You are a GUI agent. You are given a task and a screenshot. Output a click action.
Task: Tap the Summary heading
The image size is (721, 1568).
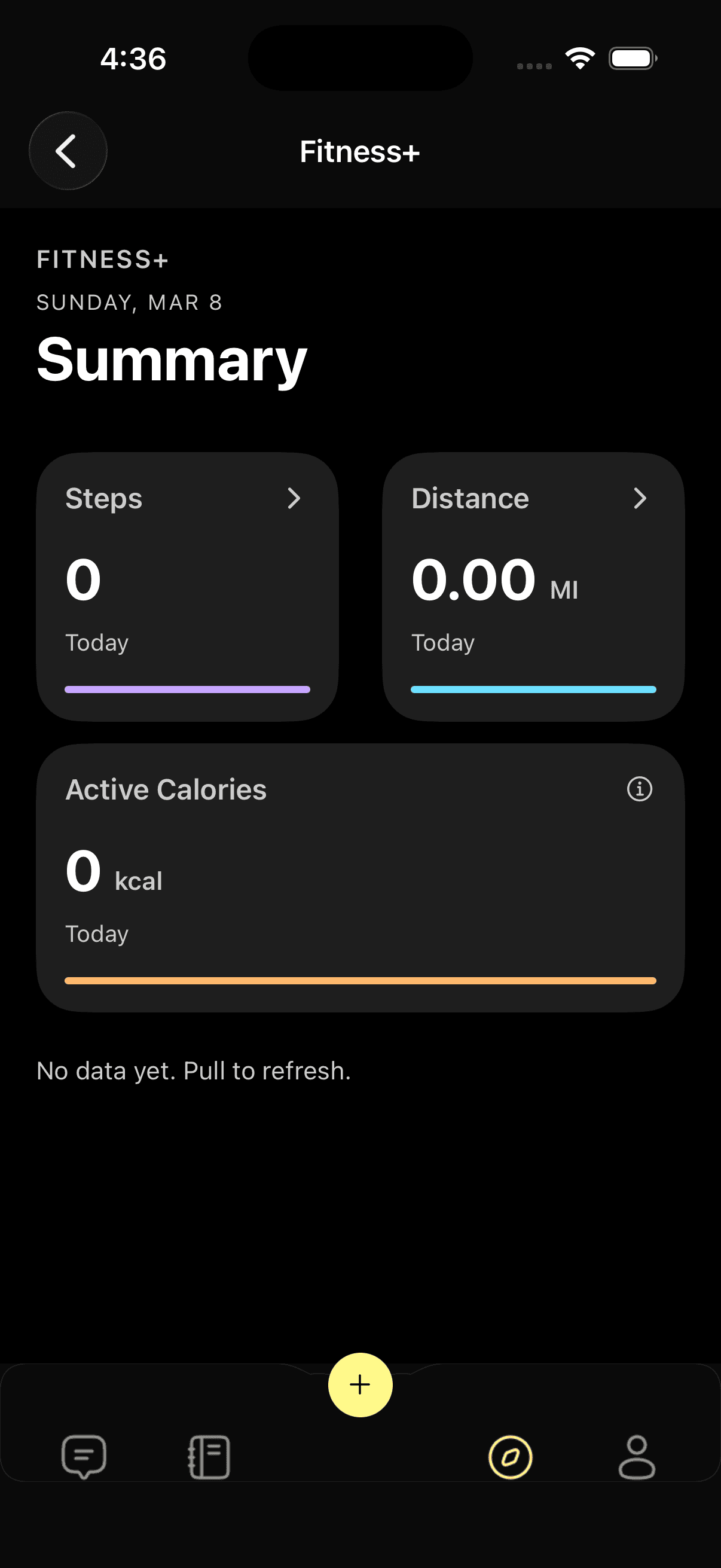point(171,361)
